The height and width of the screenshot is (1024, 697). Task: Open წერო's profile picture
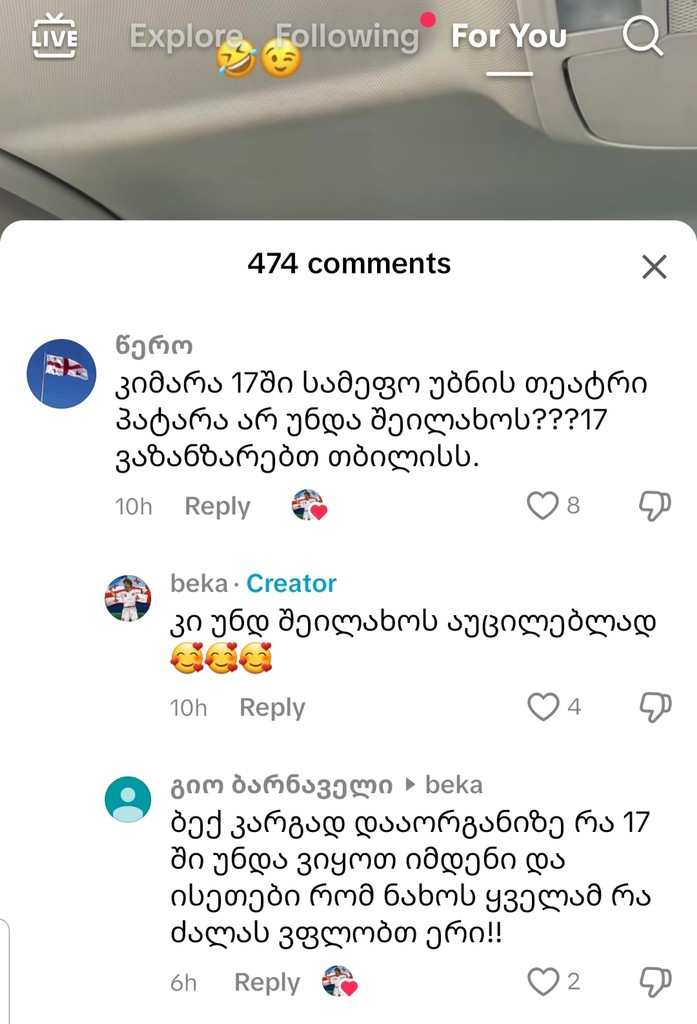pos(61,373)
